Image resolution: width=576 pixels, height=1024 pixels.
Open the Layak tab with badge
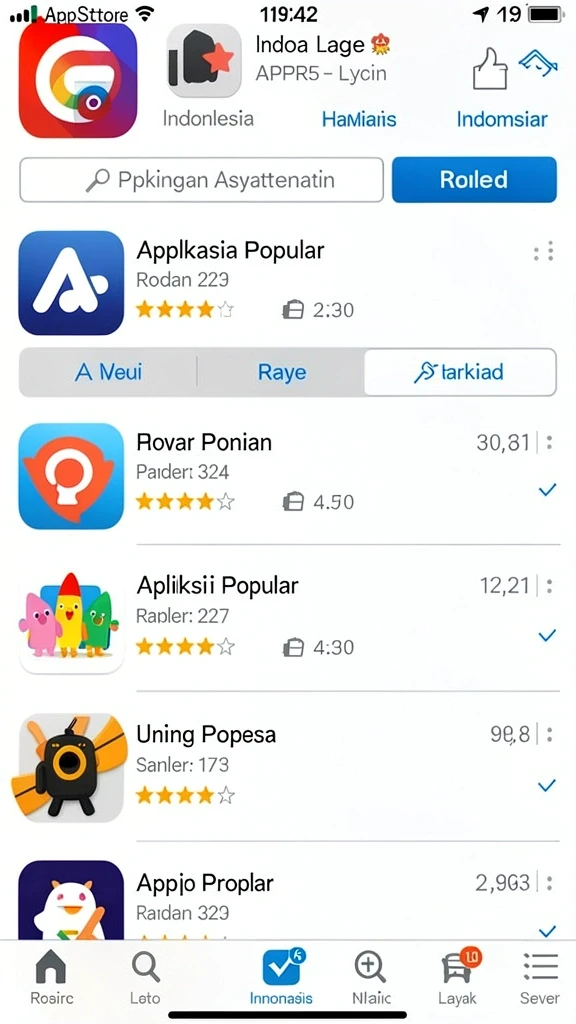point(458,977)
